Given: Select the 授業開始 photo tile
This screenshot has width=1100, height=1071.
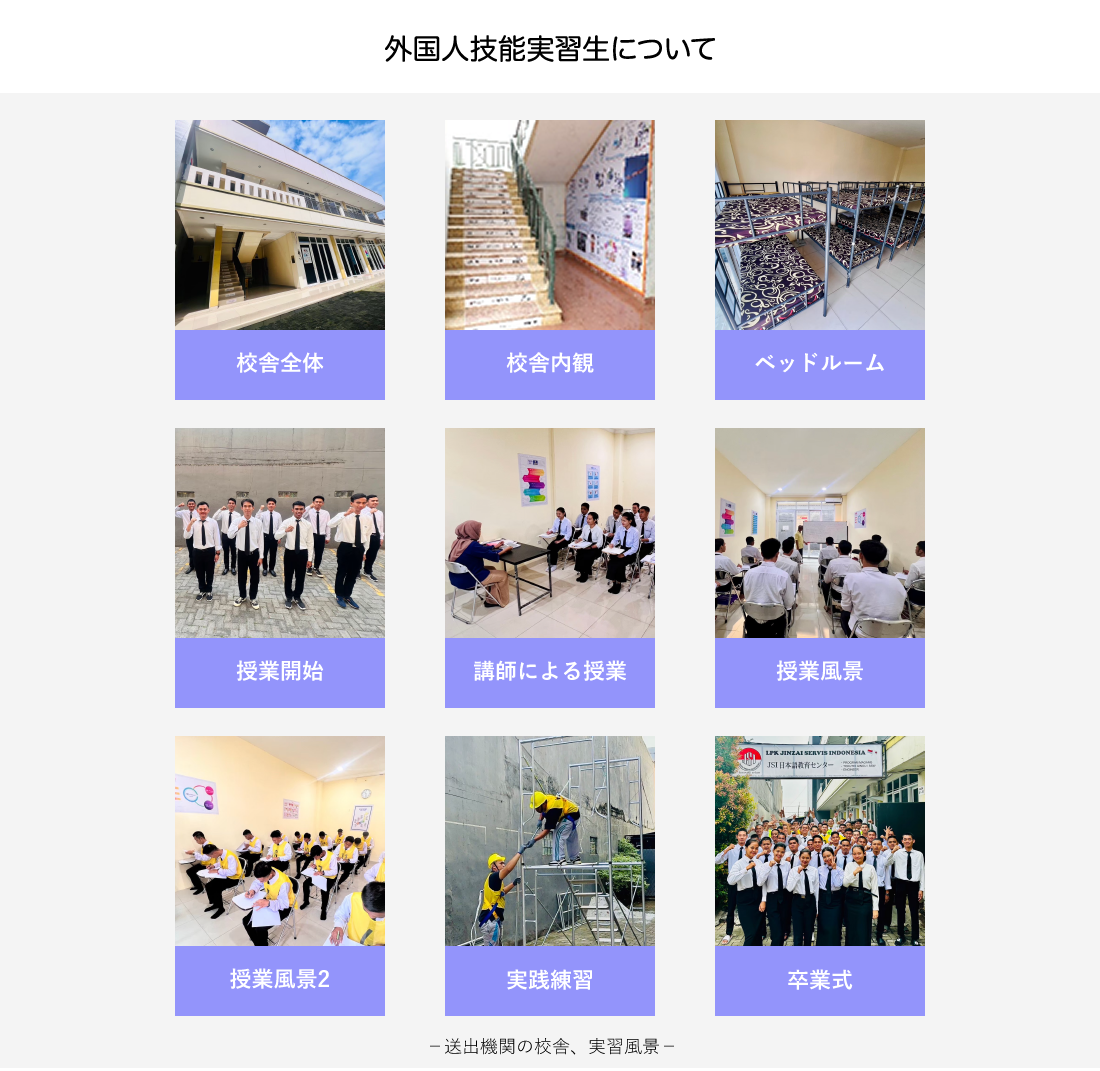Looking at the screenshot, I should (x=280, y=533).
